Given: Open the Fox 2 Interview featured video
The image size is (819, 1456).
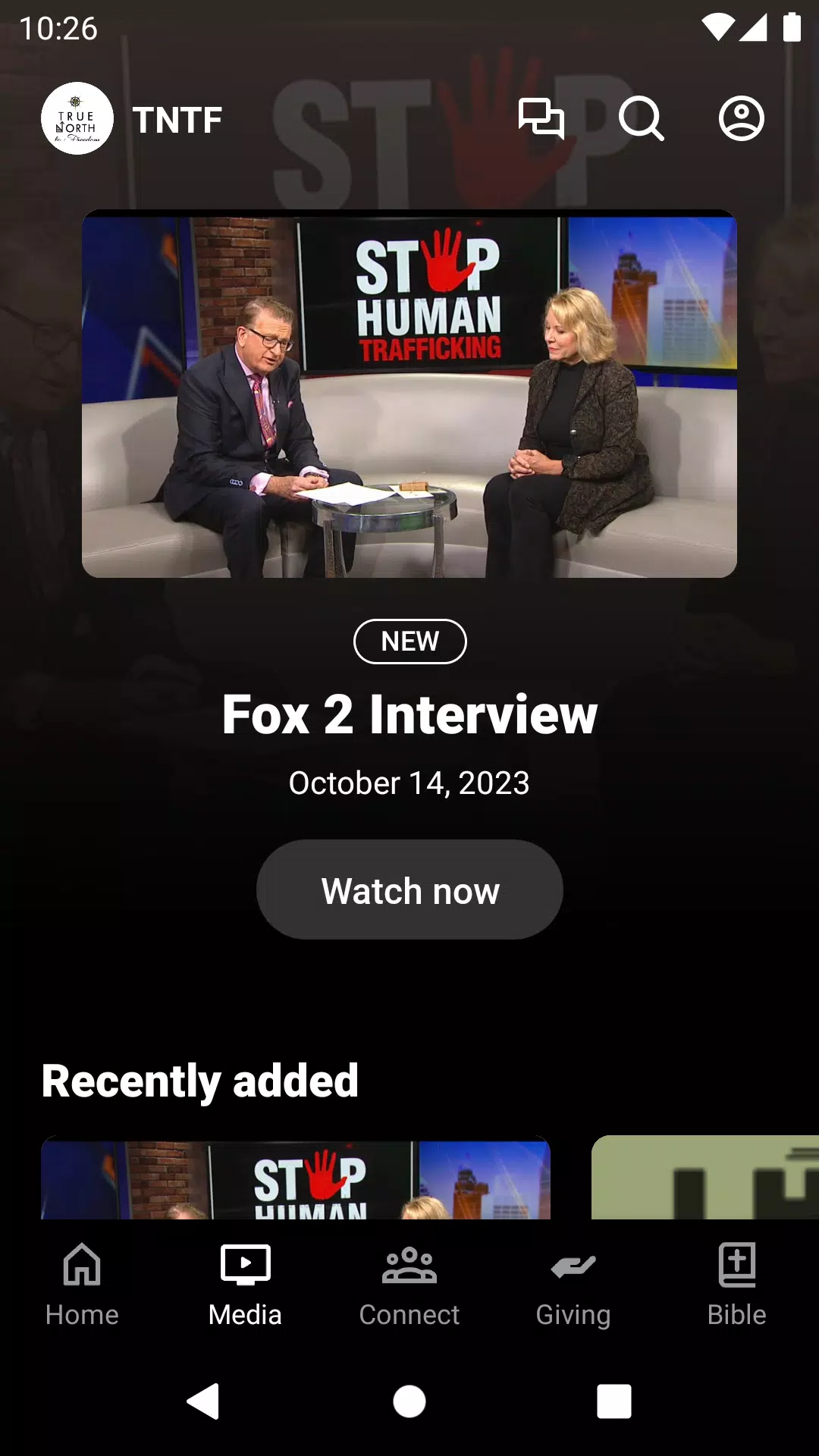Looking at the screenshot, I should [x=409, y=394].
